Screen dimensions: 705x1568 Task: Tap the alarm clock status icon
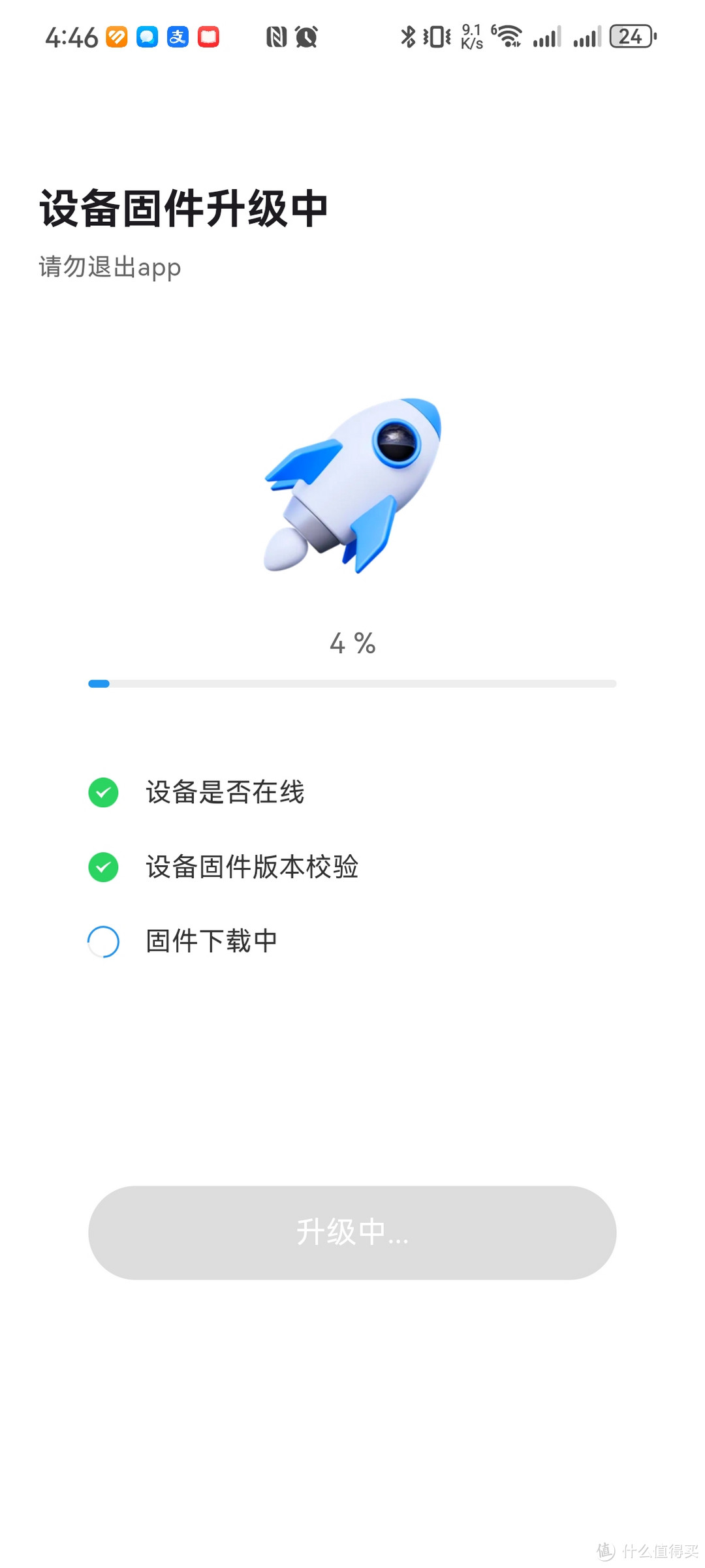coord(305,37)
